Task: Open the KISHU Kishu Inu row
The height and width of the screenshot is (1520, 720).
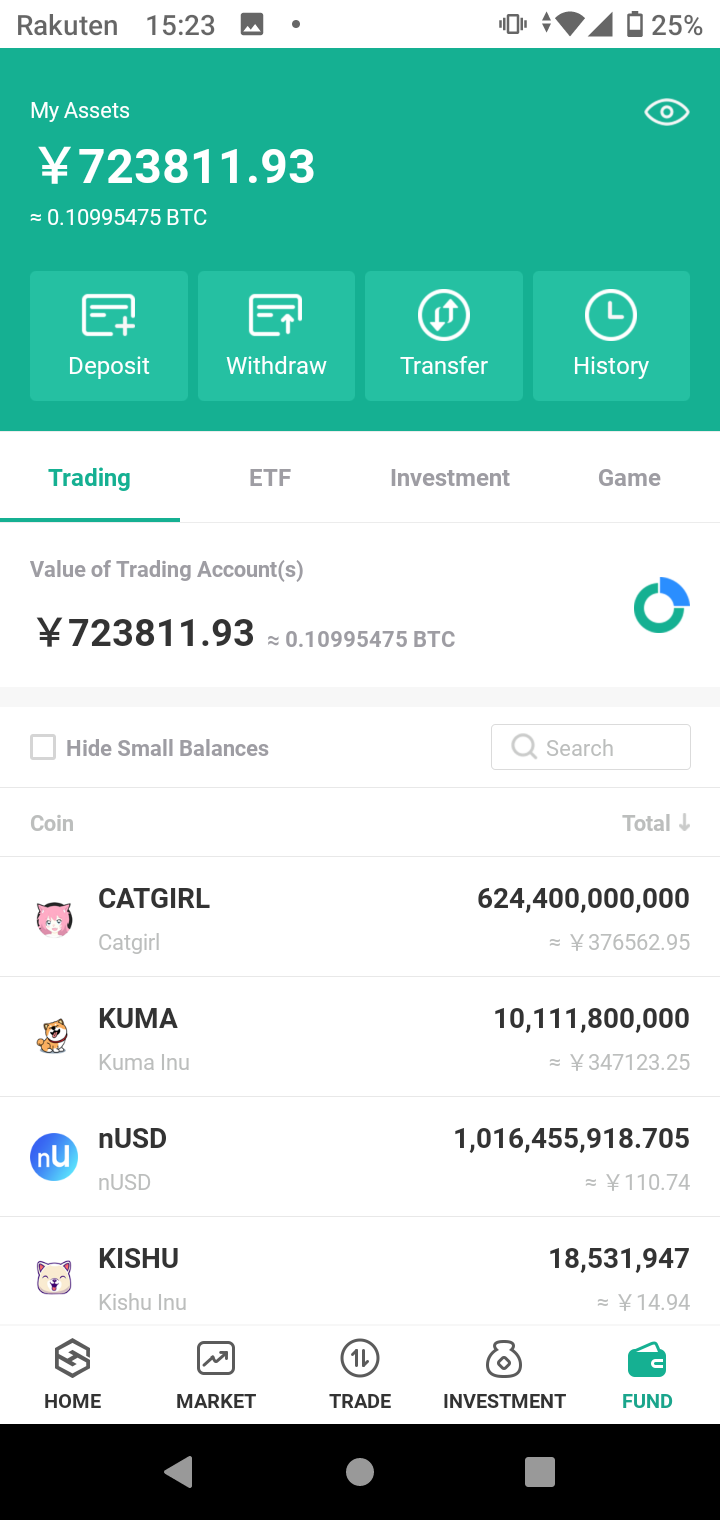Action: [x=360, y=1275]
